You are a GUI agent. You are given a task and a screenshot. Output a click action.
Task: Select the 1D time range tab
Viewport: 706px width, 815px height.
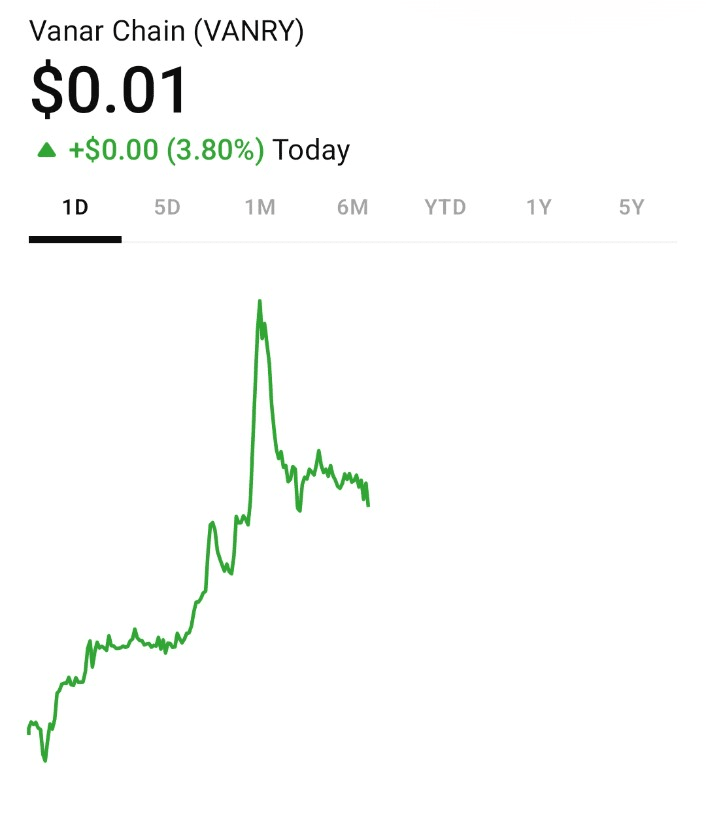pyautogui.click(x=75, y=208)
